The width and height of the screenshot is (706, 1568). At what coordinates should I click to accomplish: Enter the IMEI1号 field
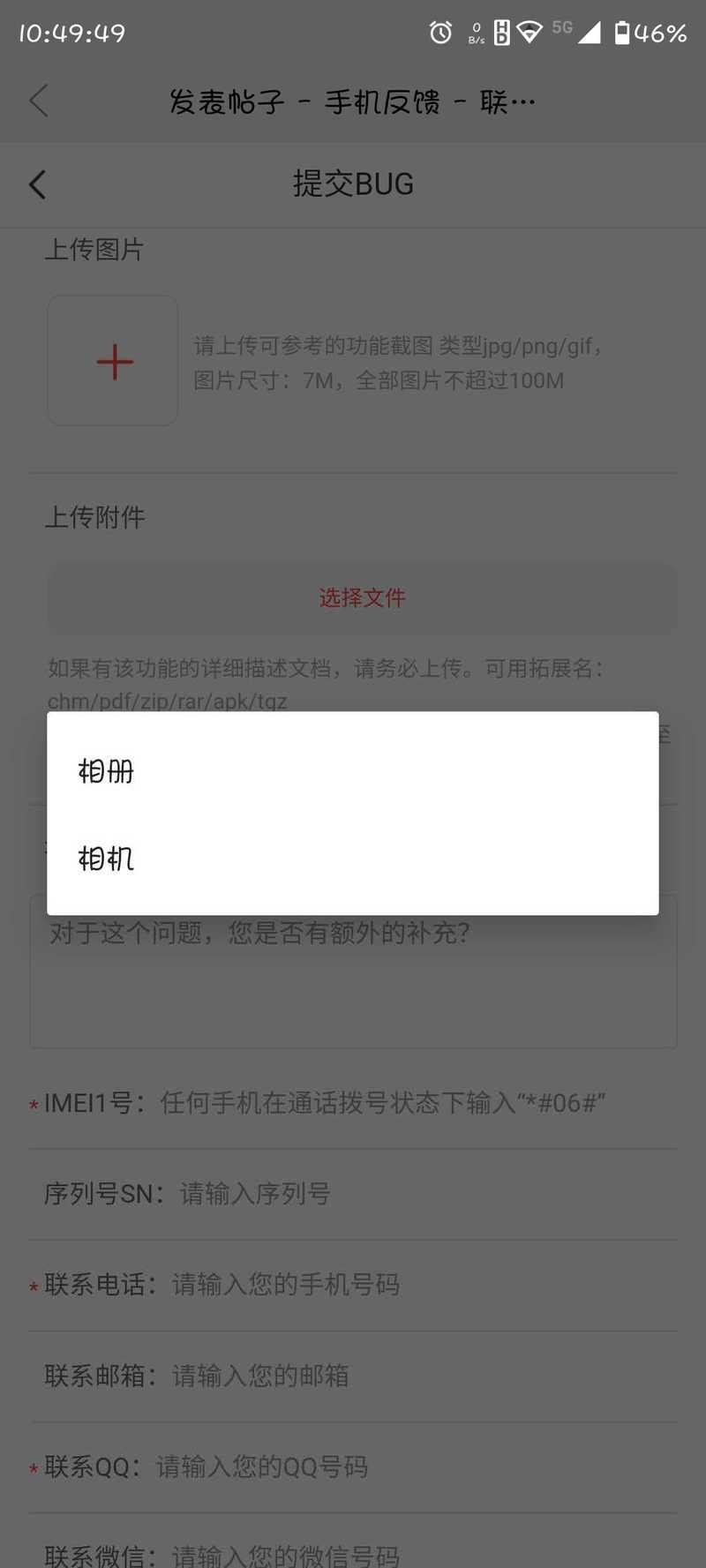353,1103
